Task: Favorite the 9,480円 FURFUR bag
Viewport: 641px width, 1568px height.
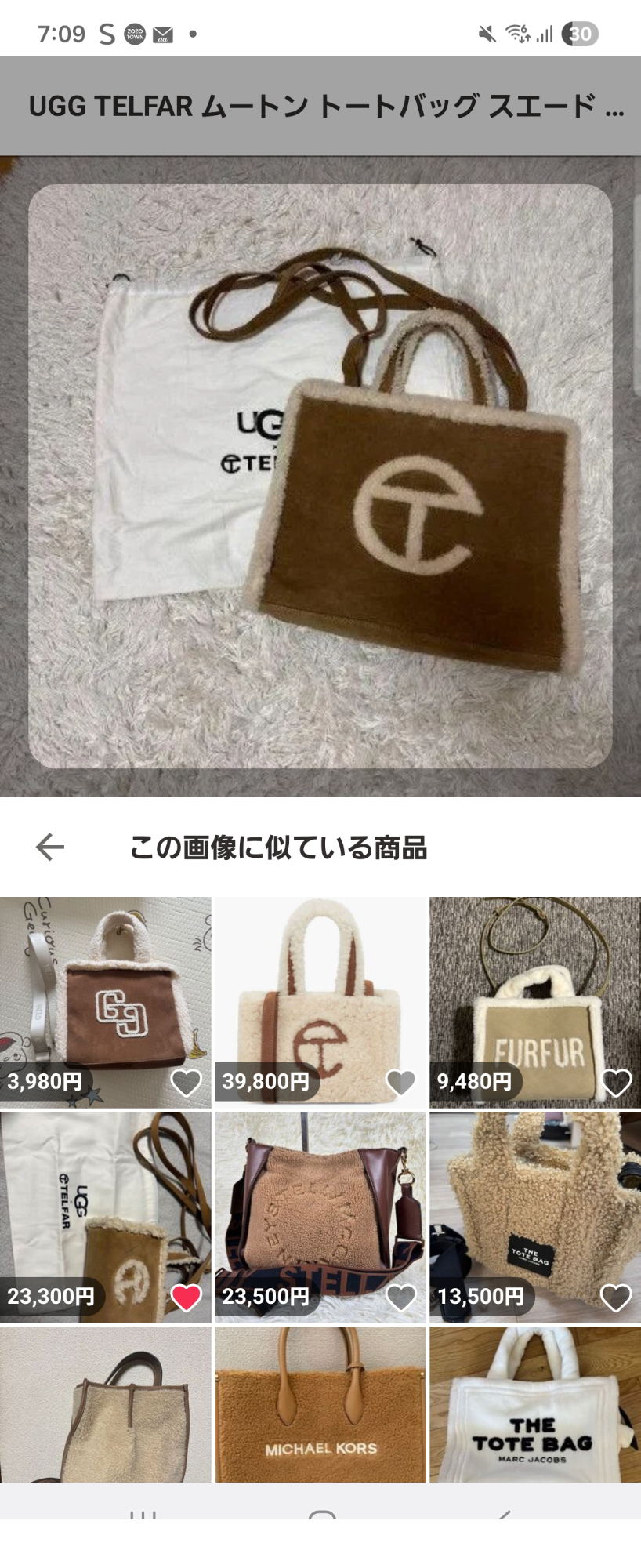Action: pyautogui.click(x=615, y=1083)
